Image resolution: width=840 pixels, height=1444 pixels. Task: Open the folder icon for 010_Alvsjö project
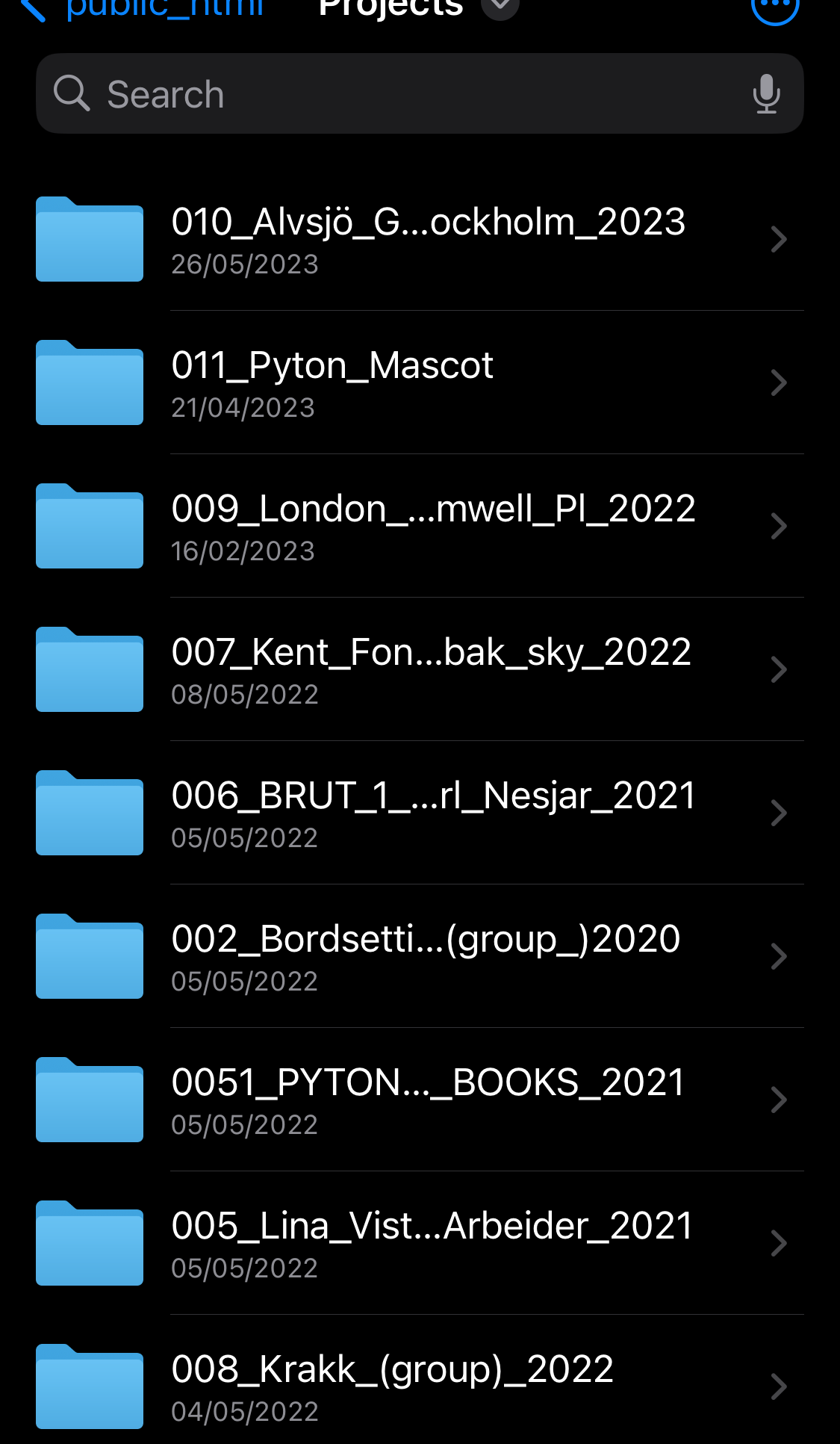89,239
